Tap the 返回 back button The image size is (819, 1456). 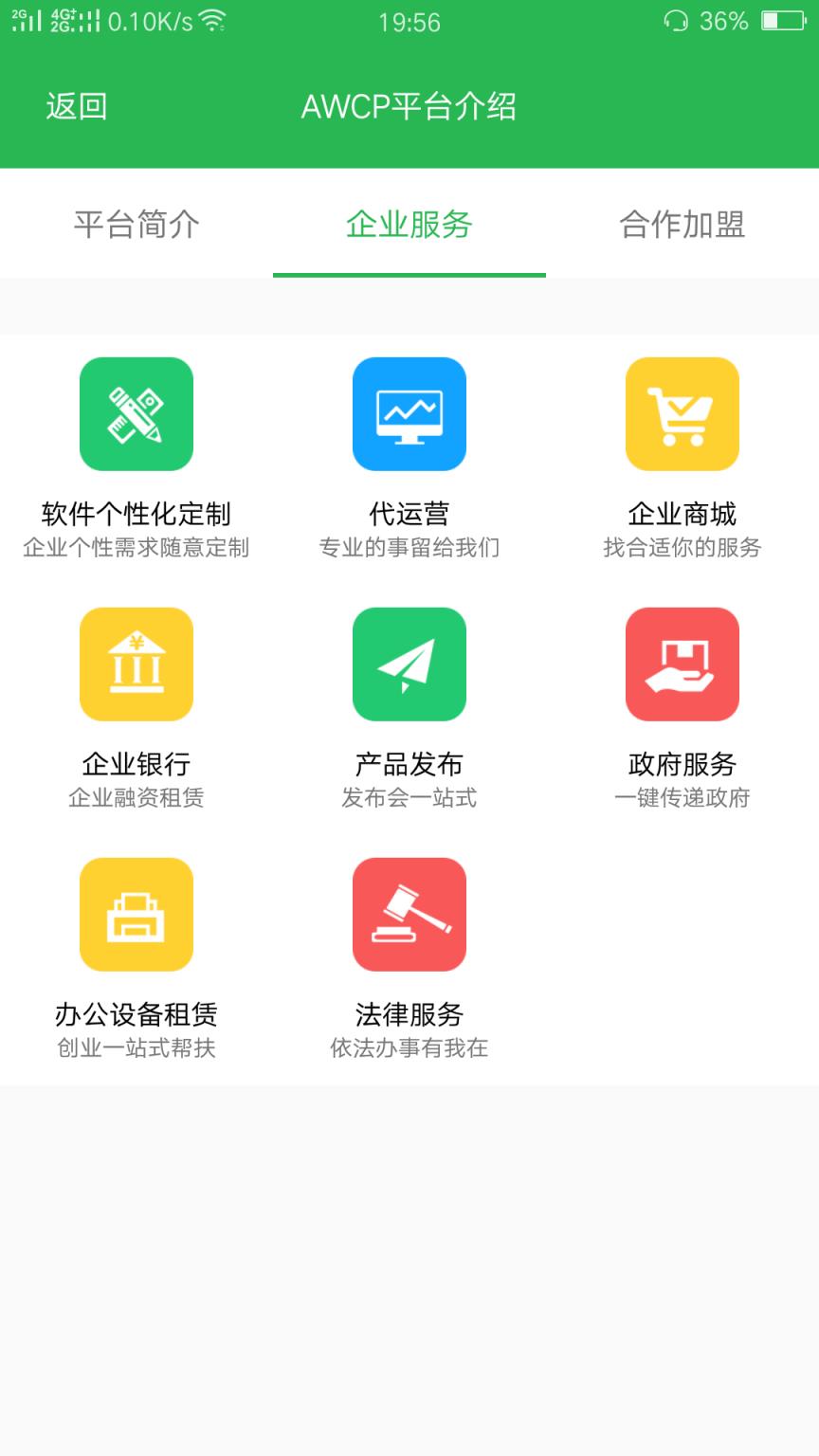[x=77, y=106]
